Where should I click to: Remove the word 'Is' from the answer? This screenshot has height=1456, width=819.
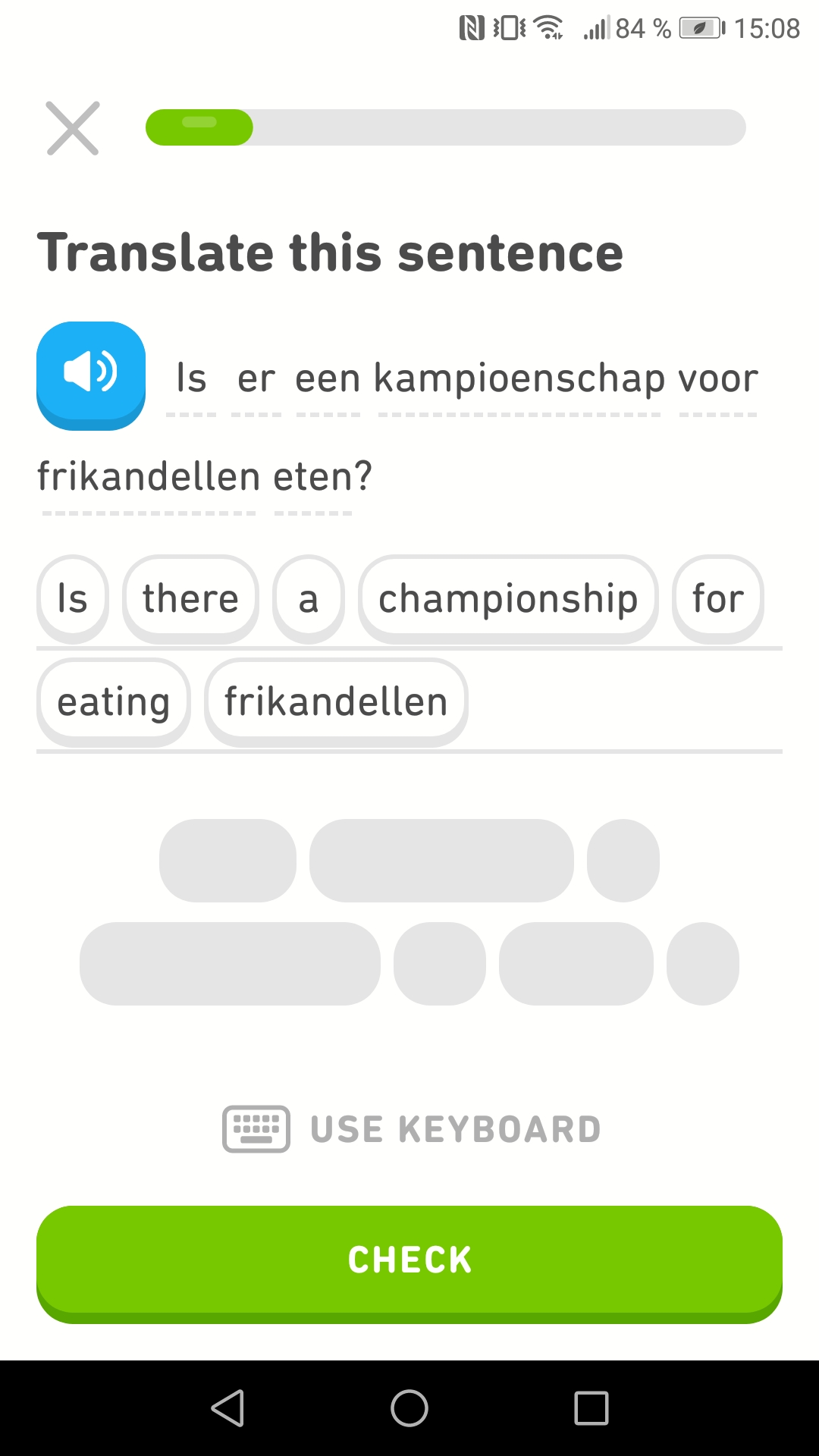coord(73,599)
